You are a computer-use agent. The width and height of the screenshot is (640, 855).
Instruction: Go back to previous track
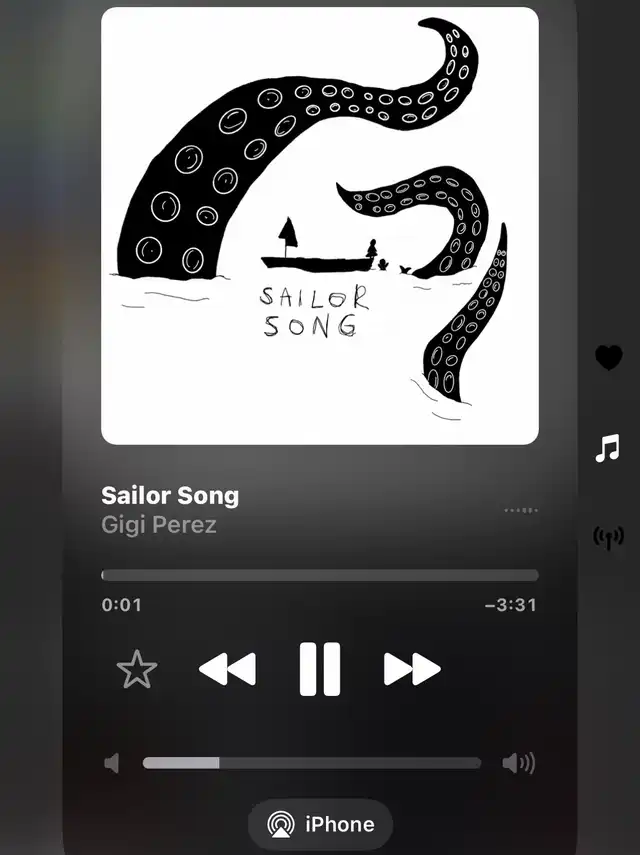pos(227,669)
